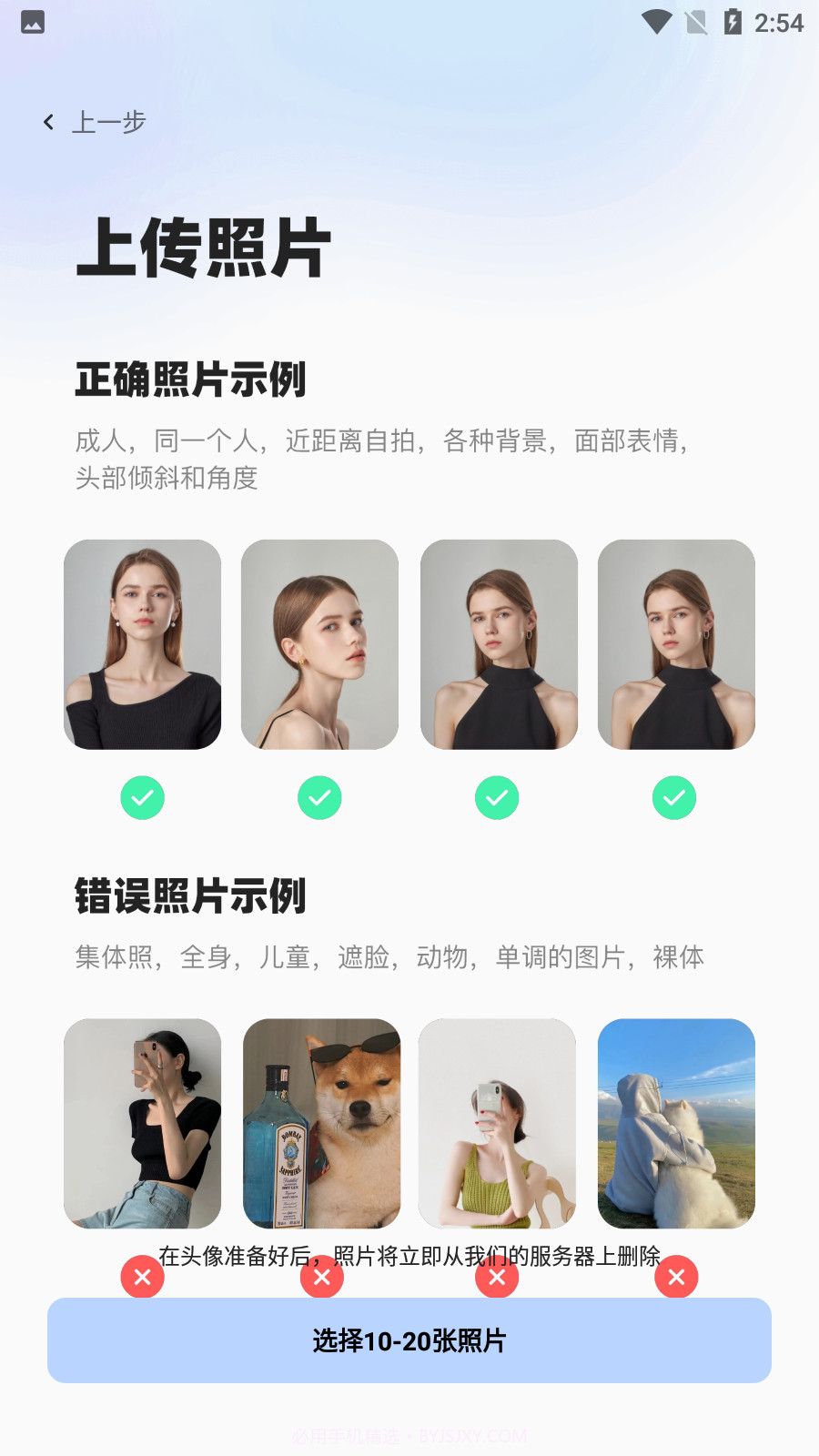This screenshot has height=1456, width=819.
Task: Tap the green checkmark under the third correct example
Action: (x=498, y=798)
